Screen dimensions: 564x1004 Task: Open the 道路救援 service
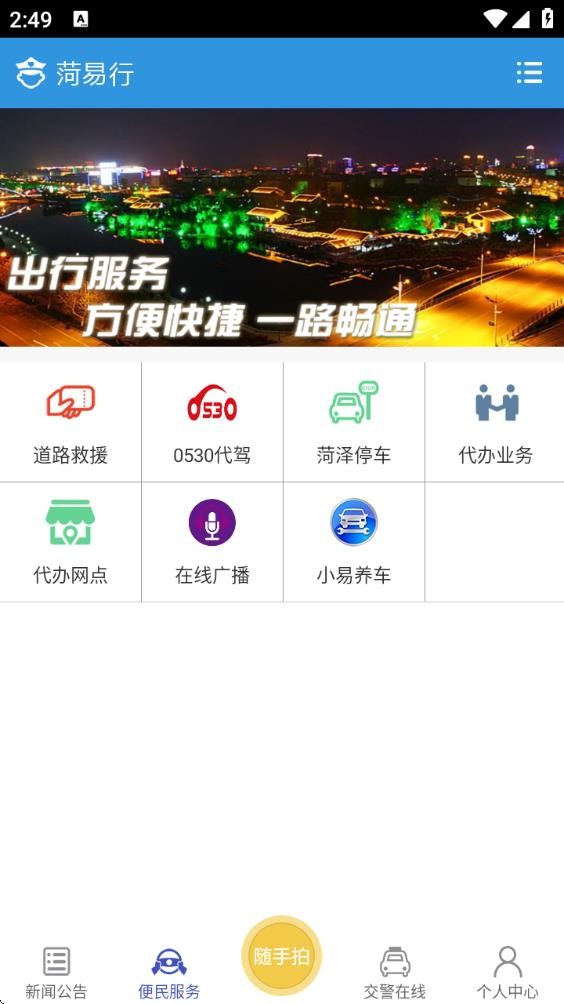[70, 423]
